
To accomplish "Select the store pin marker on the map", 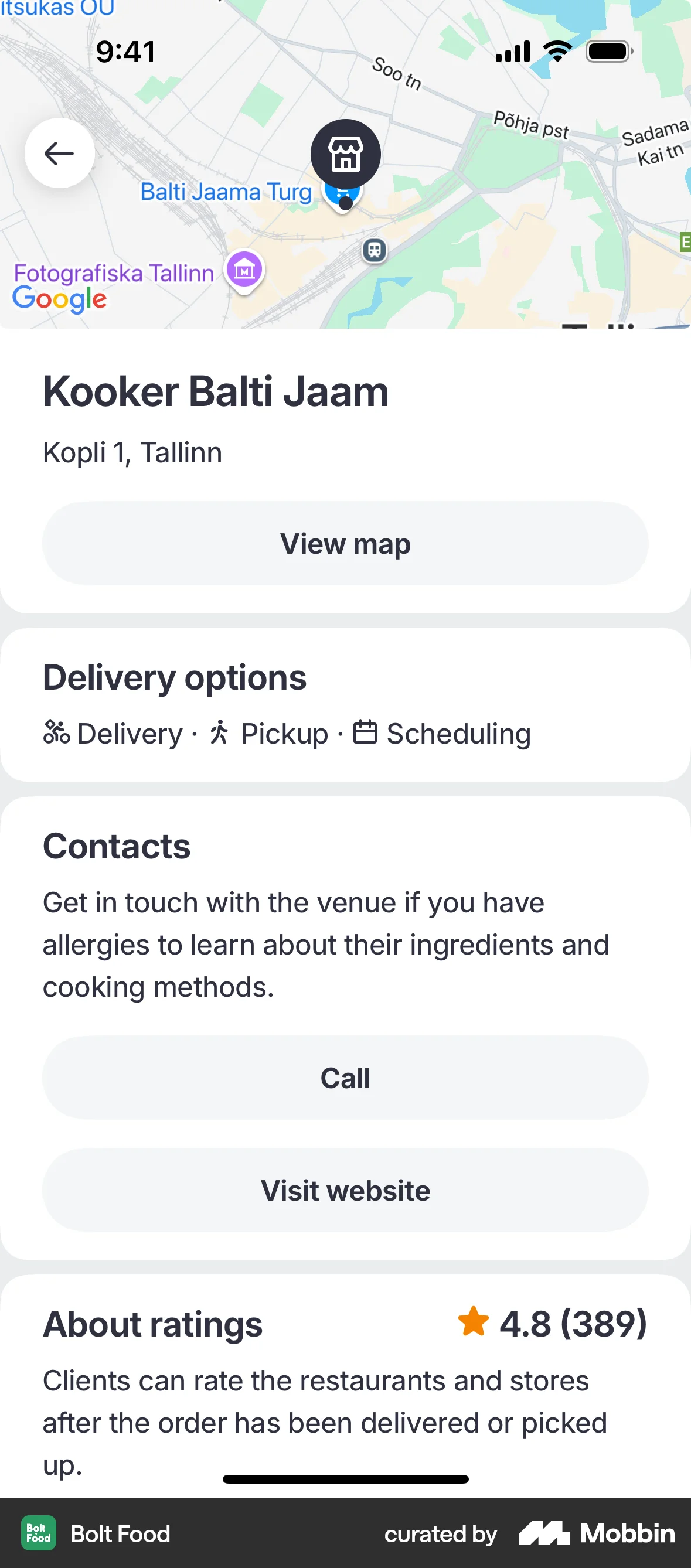I will pos(345,154).
